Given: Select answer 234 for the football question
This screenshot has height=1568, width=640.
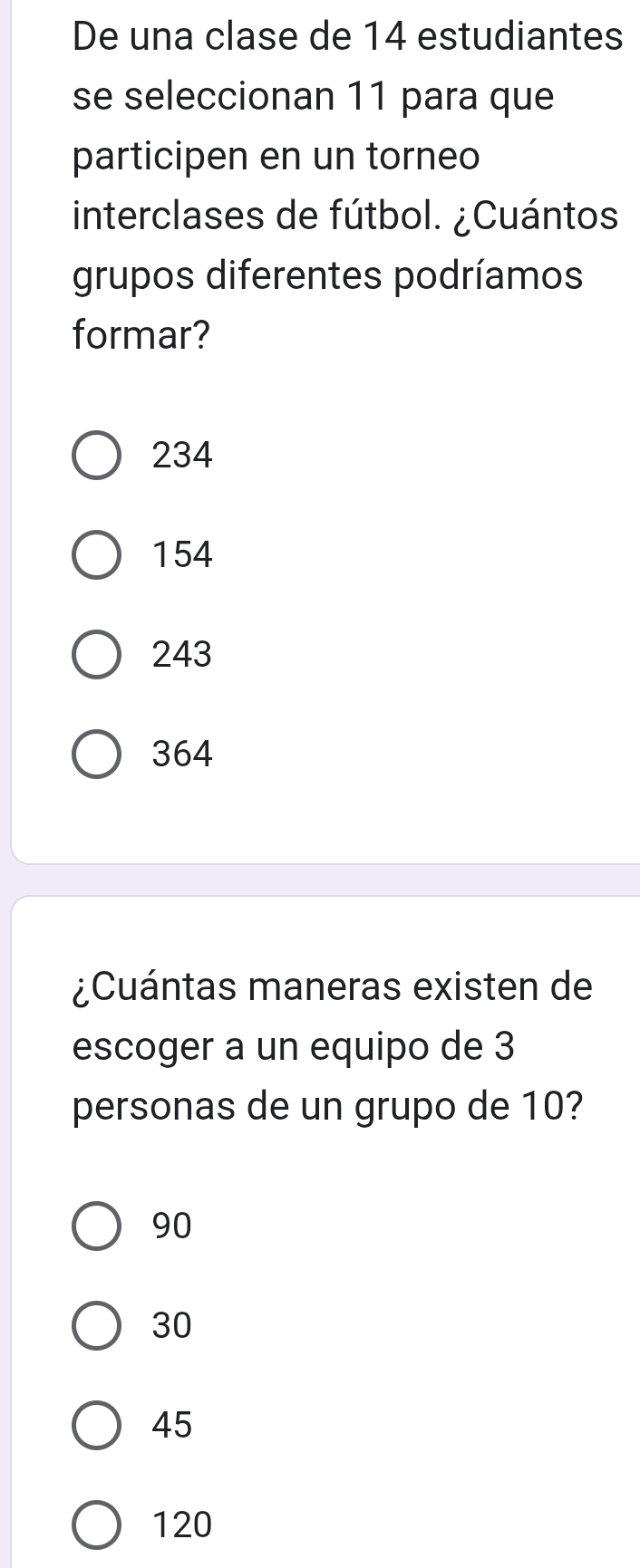Looking at the screenshot, I should (x=95, y=455).
